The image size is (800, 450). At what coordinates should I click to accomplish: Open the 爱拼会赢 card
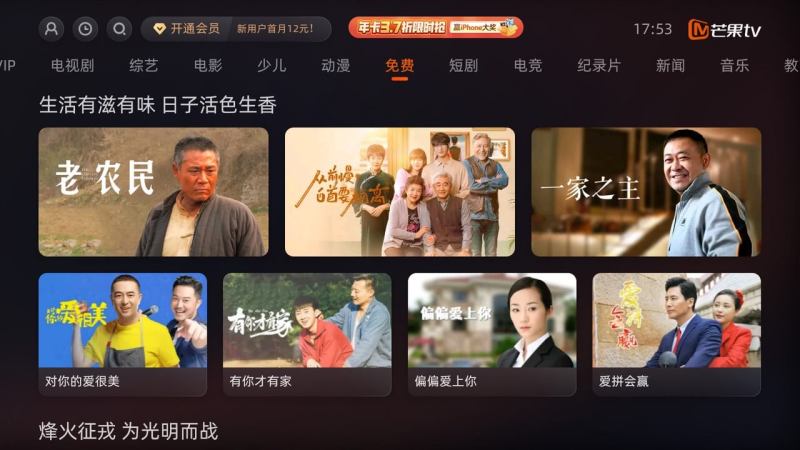coord(676,334)
